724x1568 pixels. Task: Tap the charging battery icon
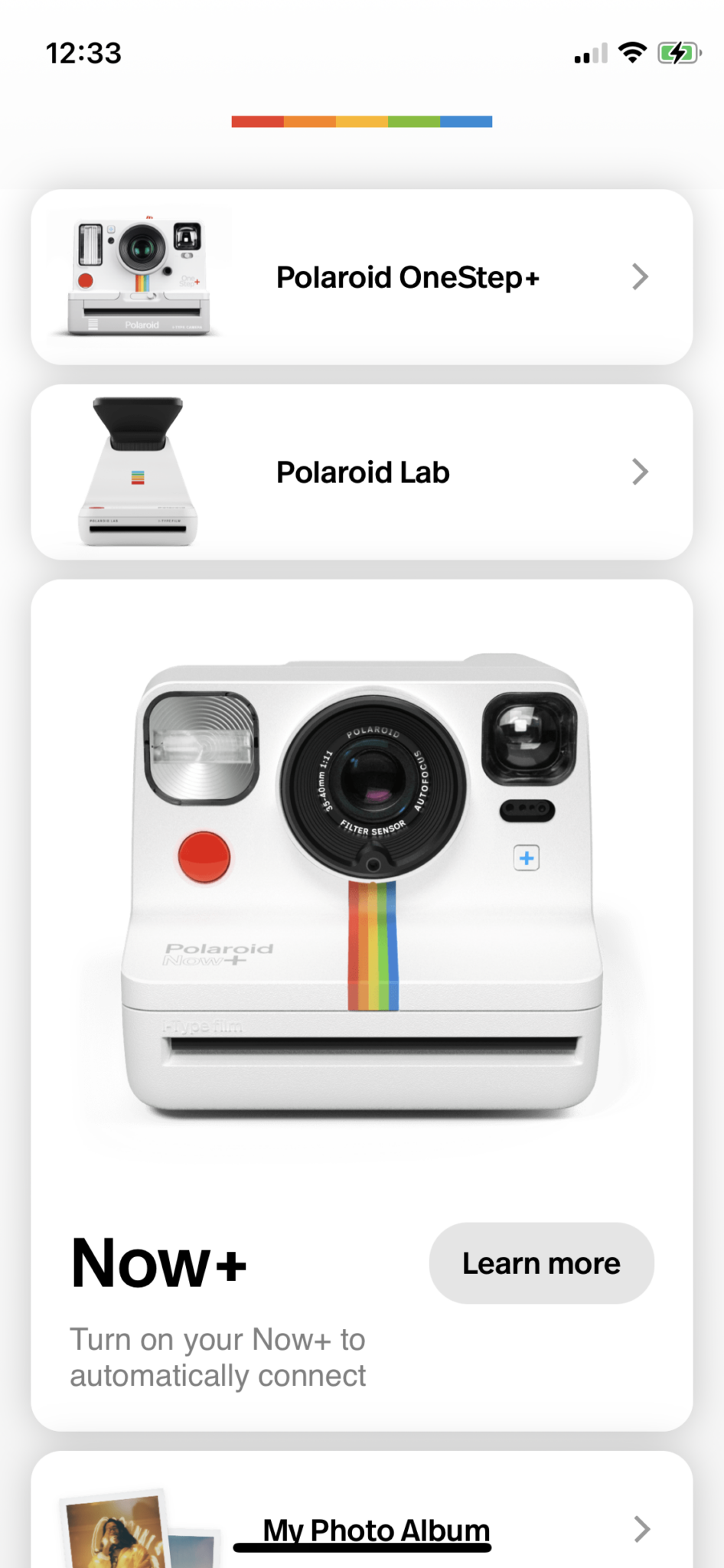point(680,52)
